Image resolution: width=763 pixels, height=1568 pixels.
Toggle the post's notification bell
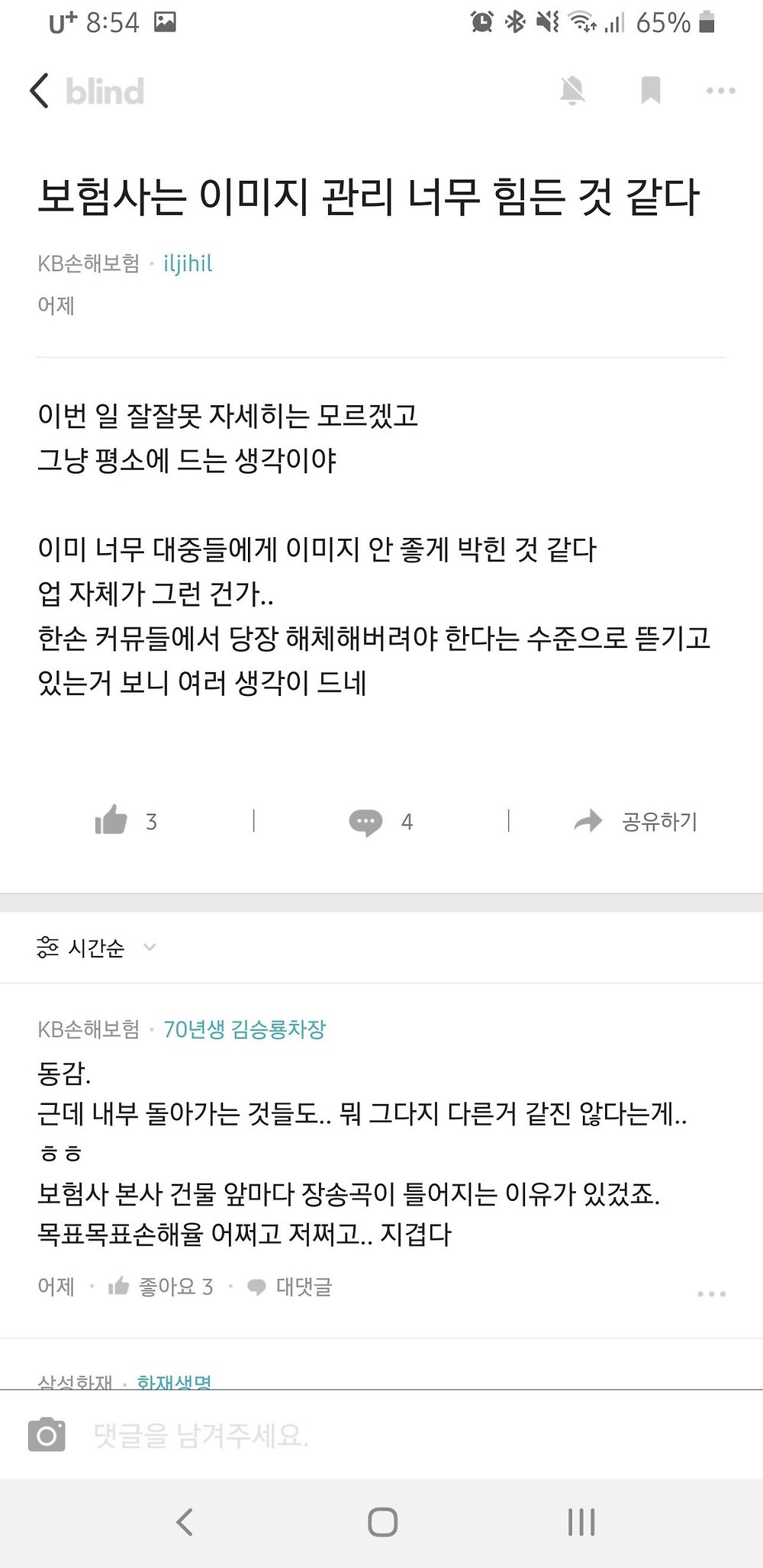tap(572, 91)
